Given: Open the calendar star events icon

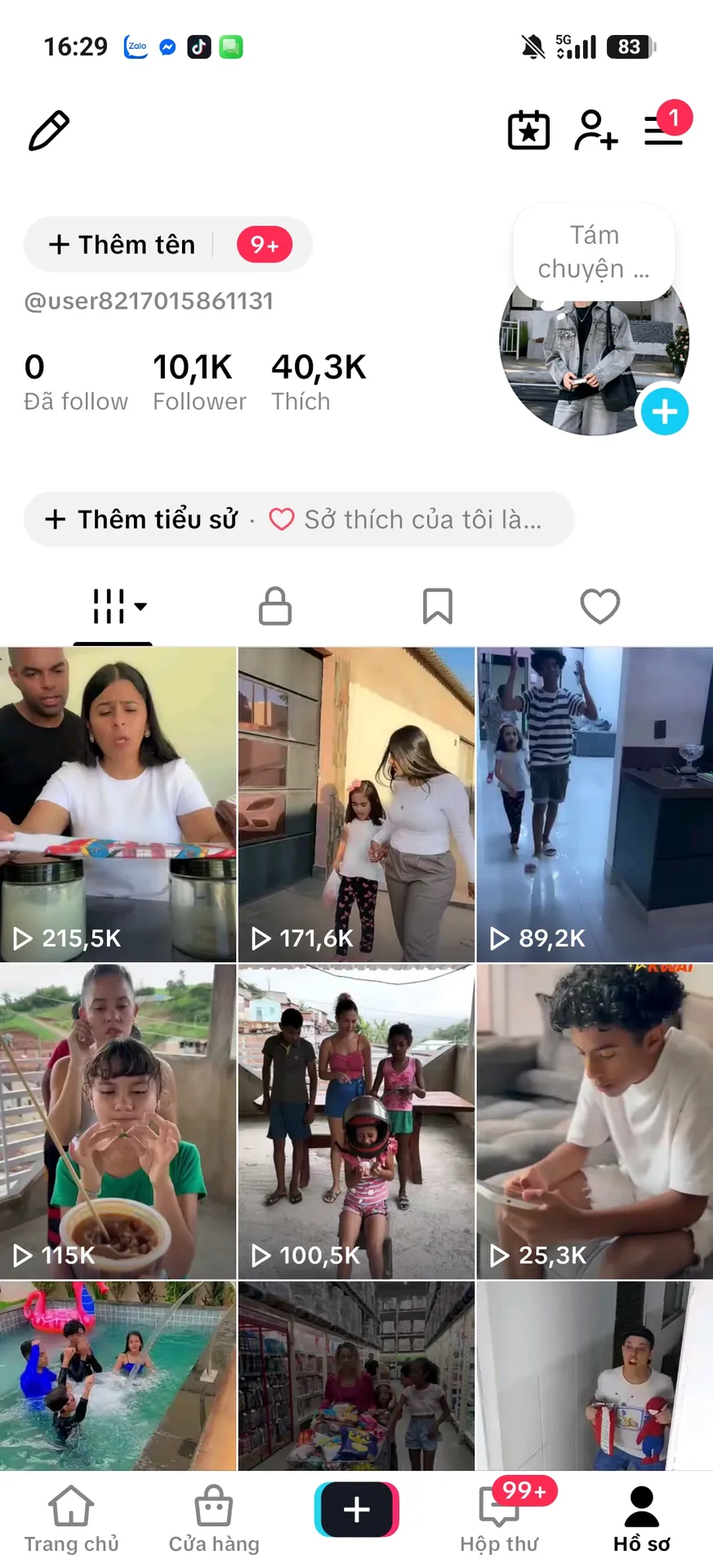Looking at the screenshot, I should click(528, 131).
